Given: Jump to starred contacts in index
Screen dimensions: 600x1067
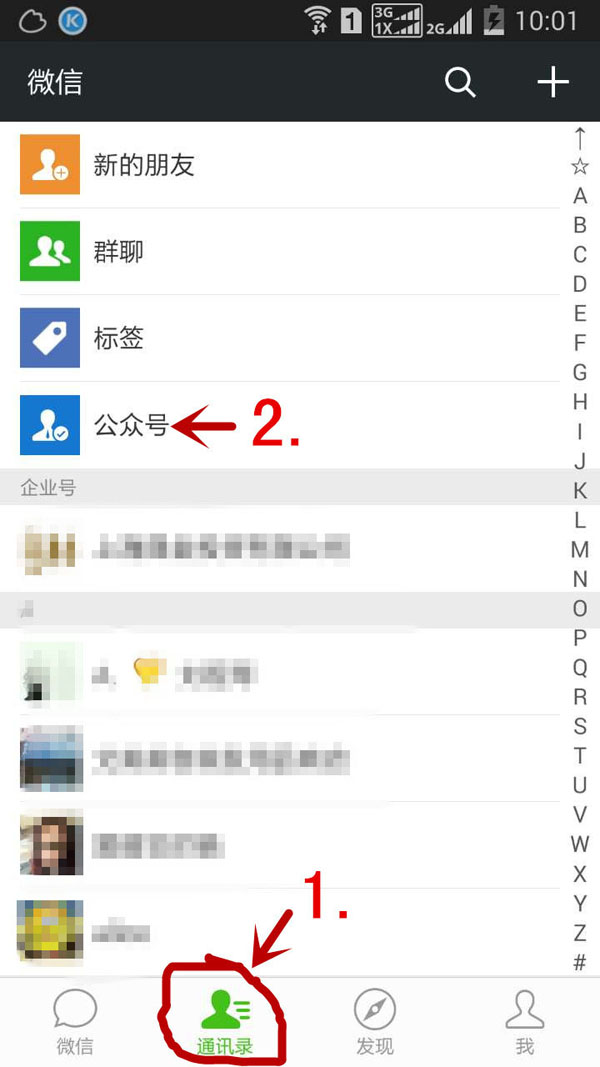Looking at the screenshot, I should pos(580,167).
